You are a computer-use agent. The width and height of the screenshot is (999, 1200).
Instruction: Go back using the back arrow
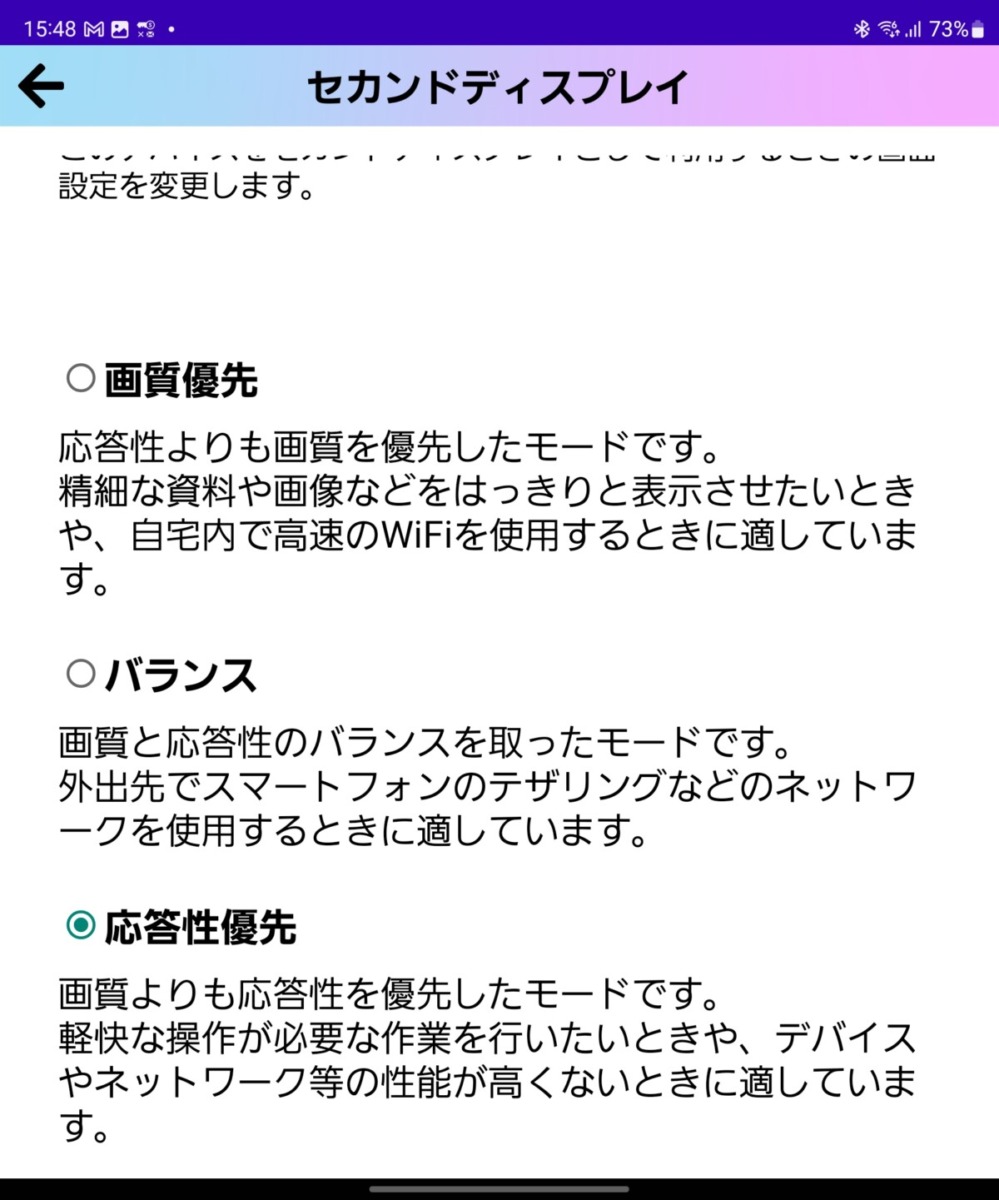click(x=41, y=87)
